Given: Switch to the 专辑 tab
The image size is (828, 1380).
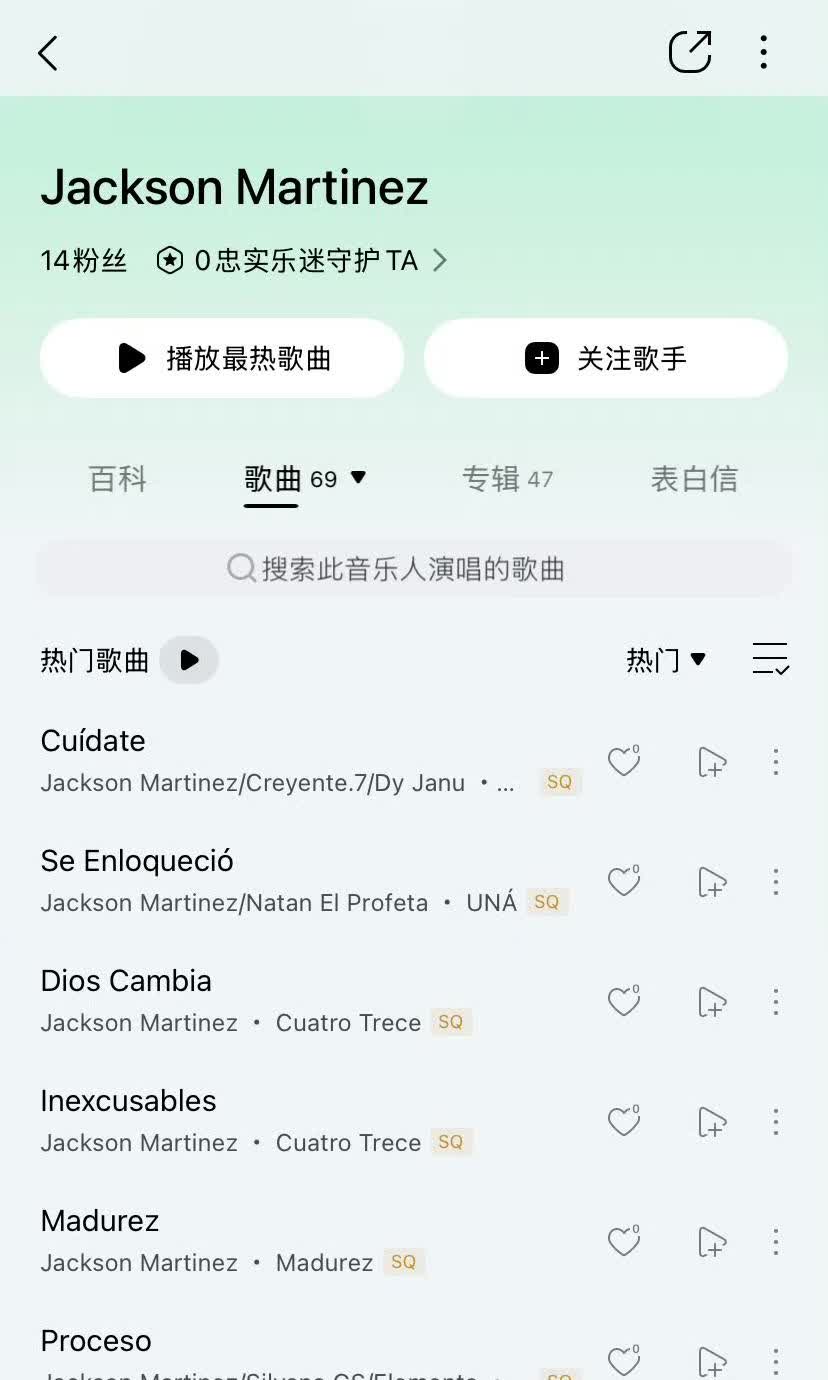Looking at the screenshot, I should coord(507,479).
